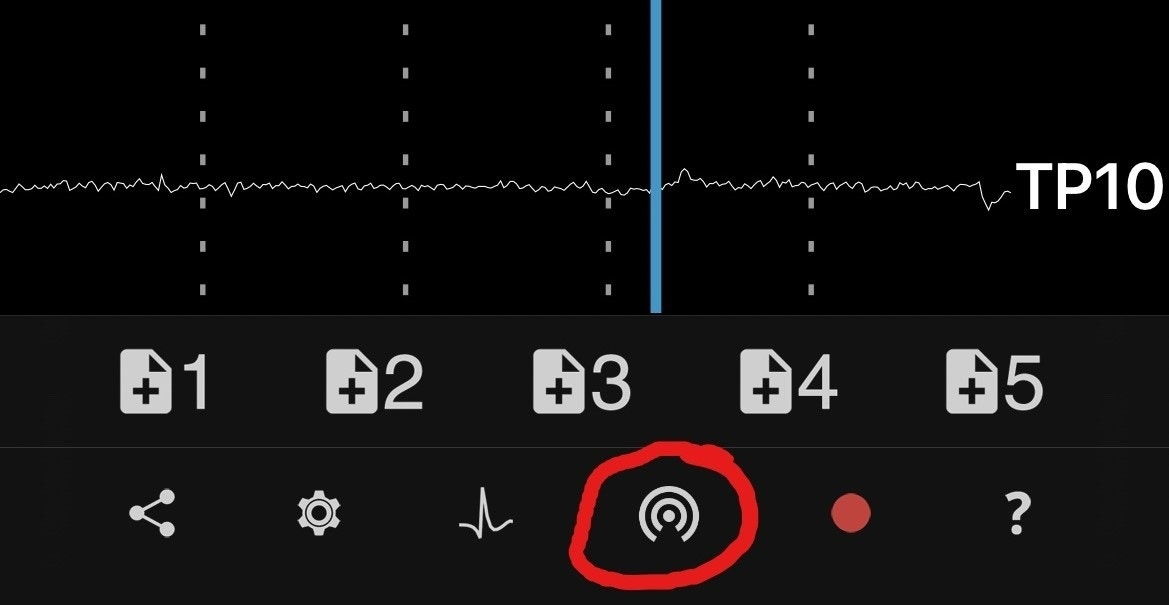Add annotation marker 1
This screenshot has width=1169, height=605.
point(165,381)
